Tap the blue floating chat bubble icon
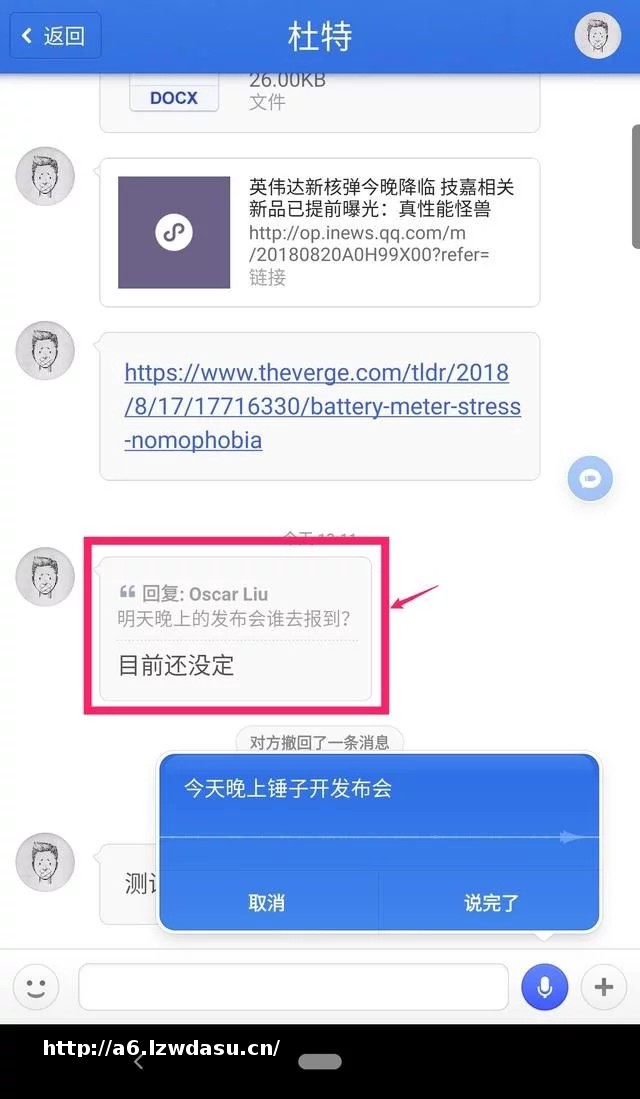This screenshot has width=640, height=1099. (590, 478)
